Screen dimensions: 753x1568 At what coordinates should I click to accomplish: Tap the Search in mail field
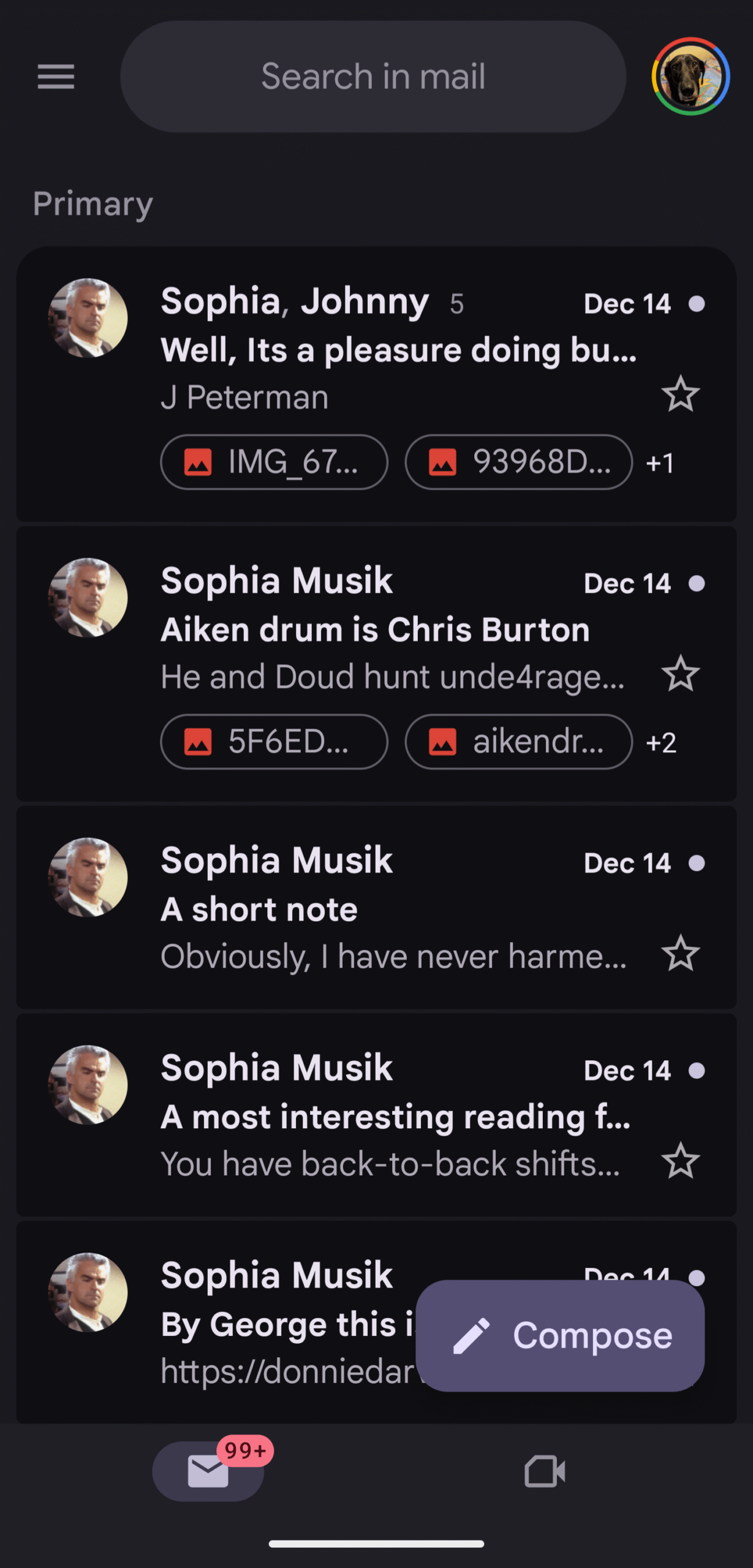coord(373,77)
